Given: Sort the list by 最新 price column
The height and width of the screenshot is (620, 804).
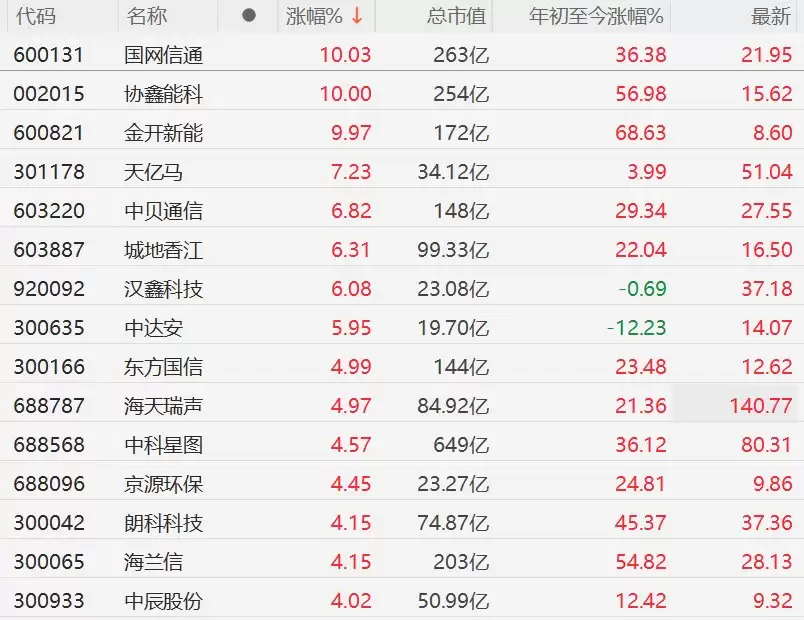Looking at the screenshot, I should click(771, 16).
